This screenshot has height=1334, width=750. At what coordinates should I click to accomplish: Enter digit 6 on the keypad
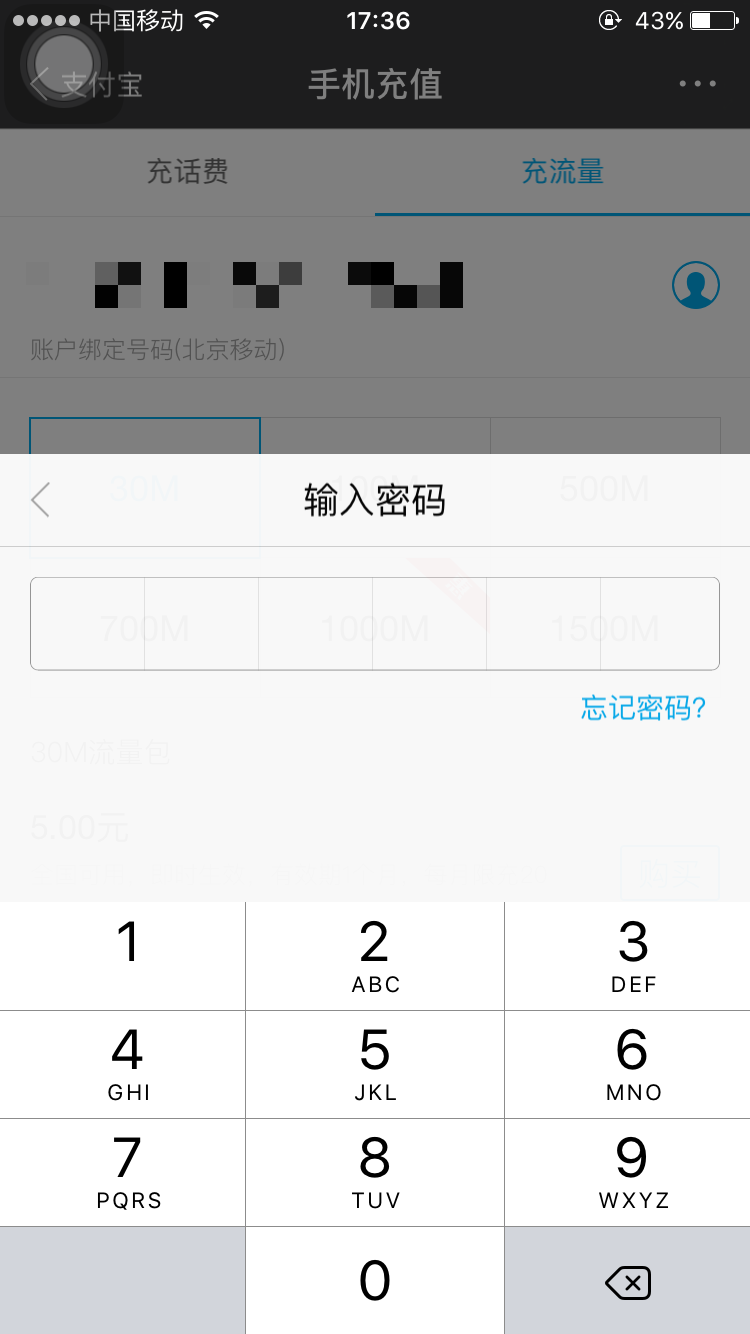(628, 1063)
